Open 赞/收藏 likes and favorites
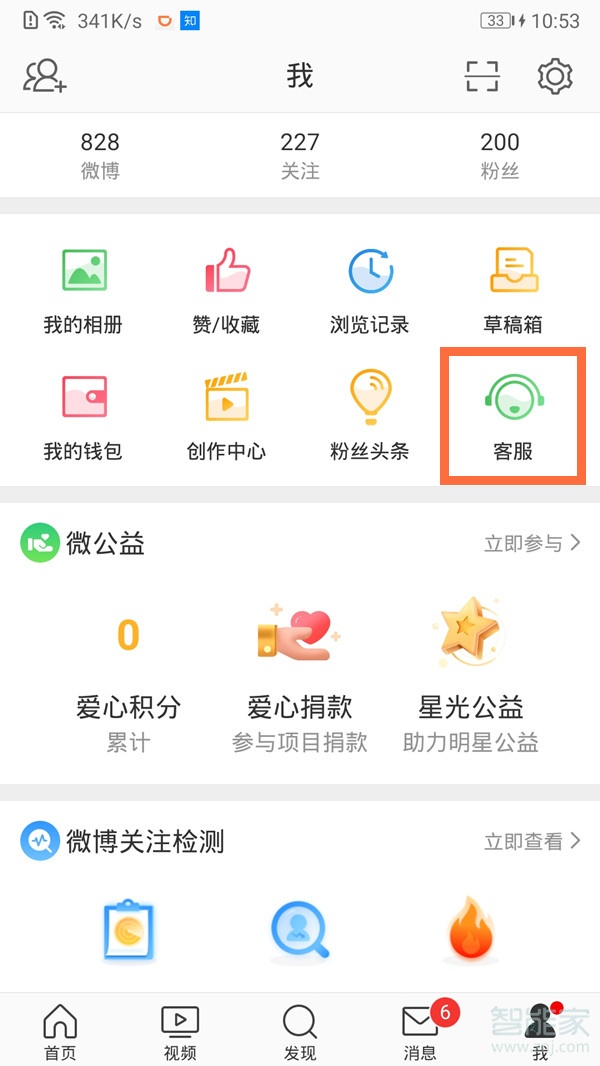This screenshot has width=600, height=1066. point(226,290)
